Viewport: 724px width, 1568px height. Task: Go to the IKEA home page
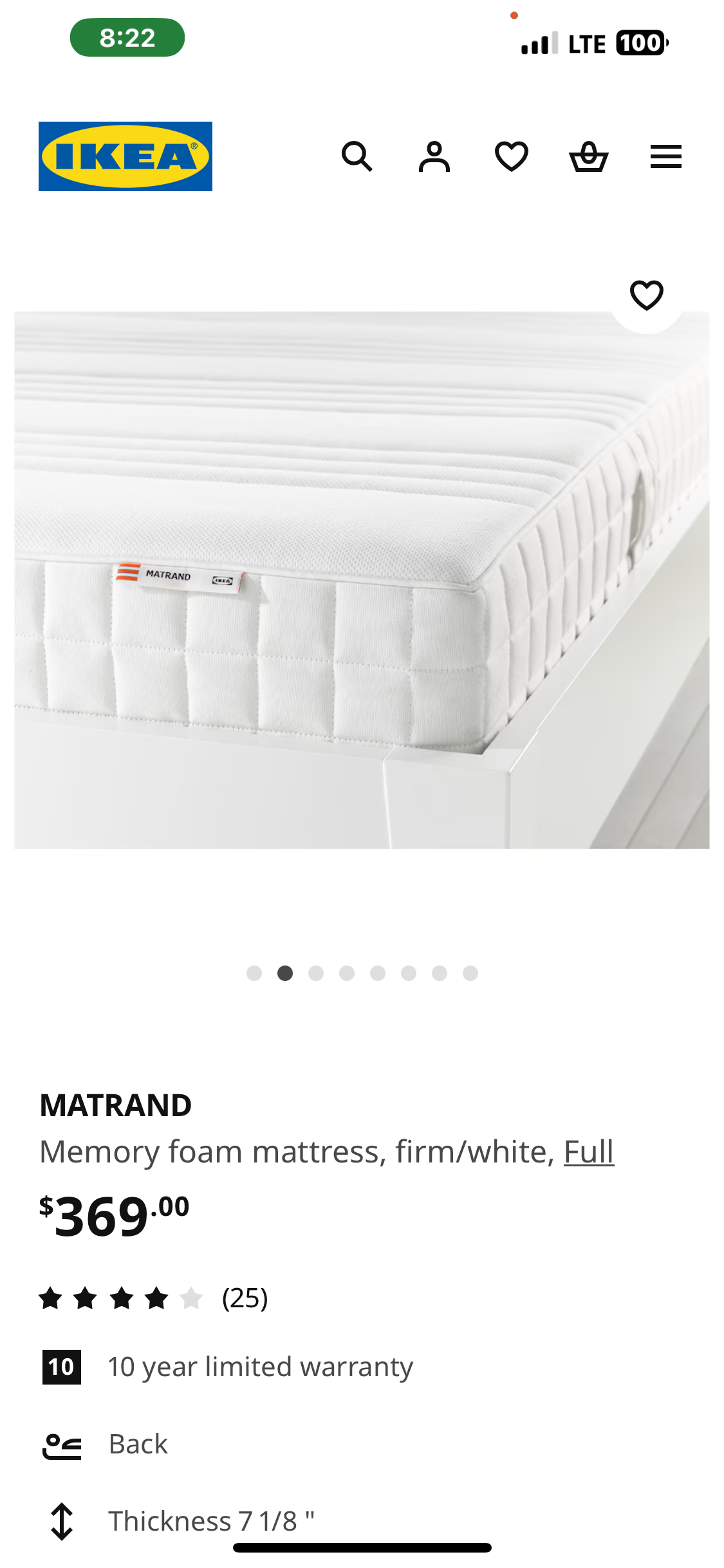click(x=125, y=156)
